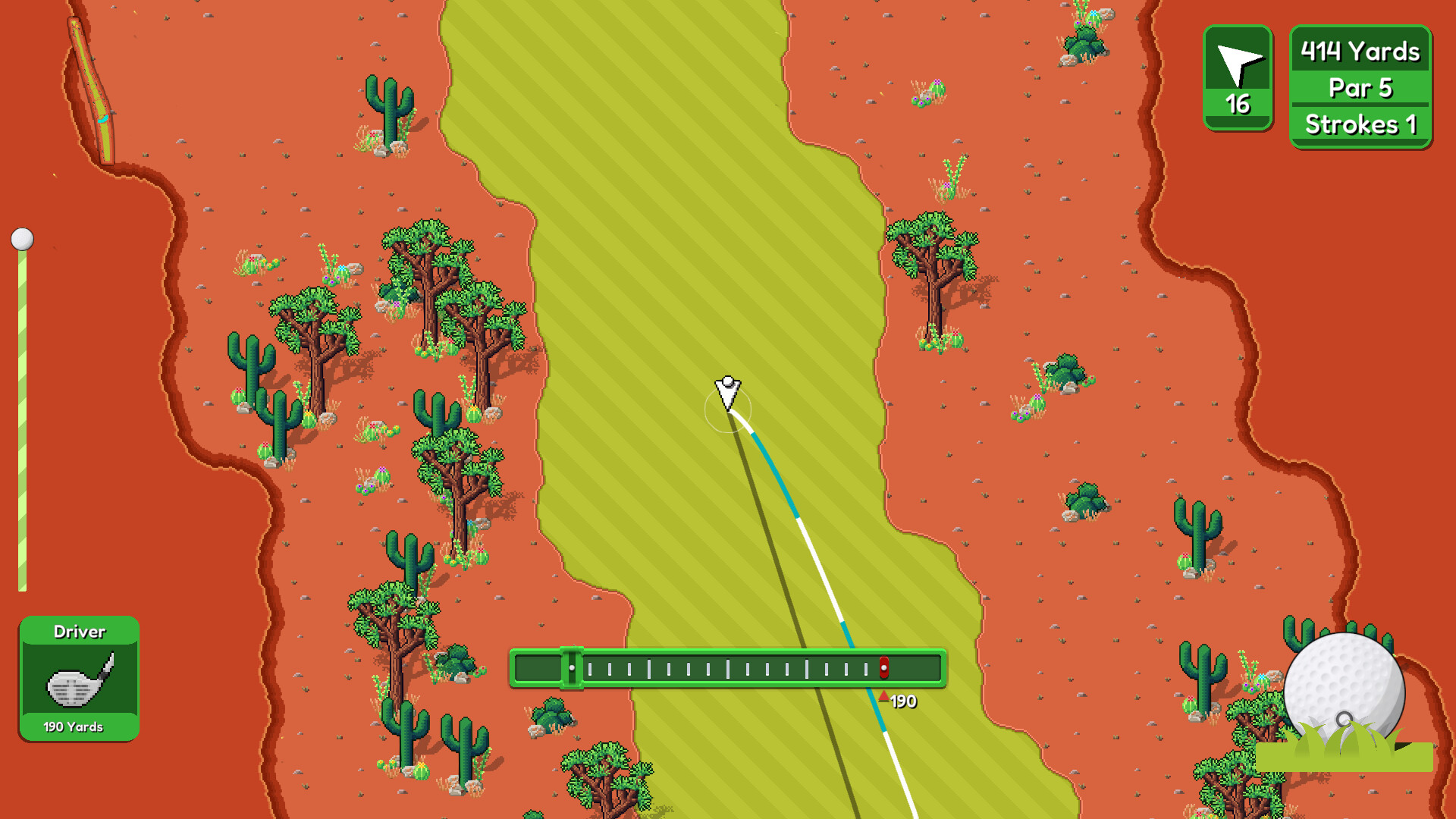Tap the wind direction indicator
This screenshot has height=819, width=1456.
(1238, 78)
